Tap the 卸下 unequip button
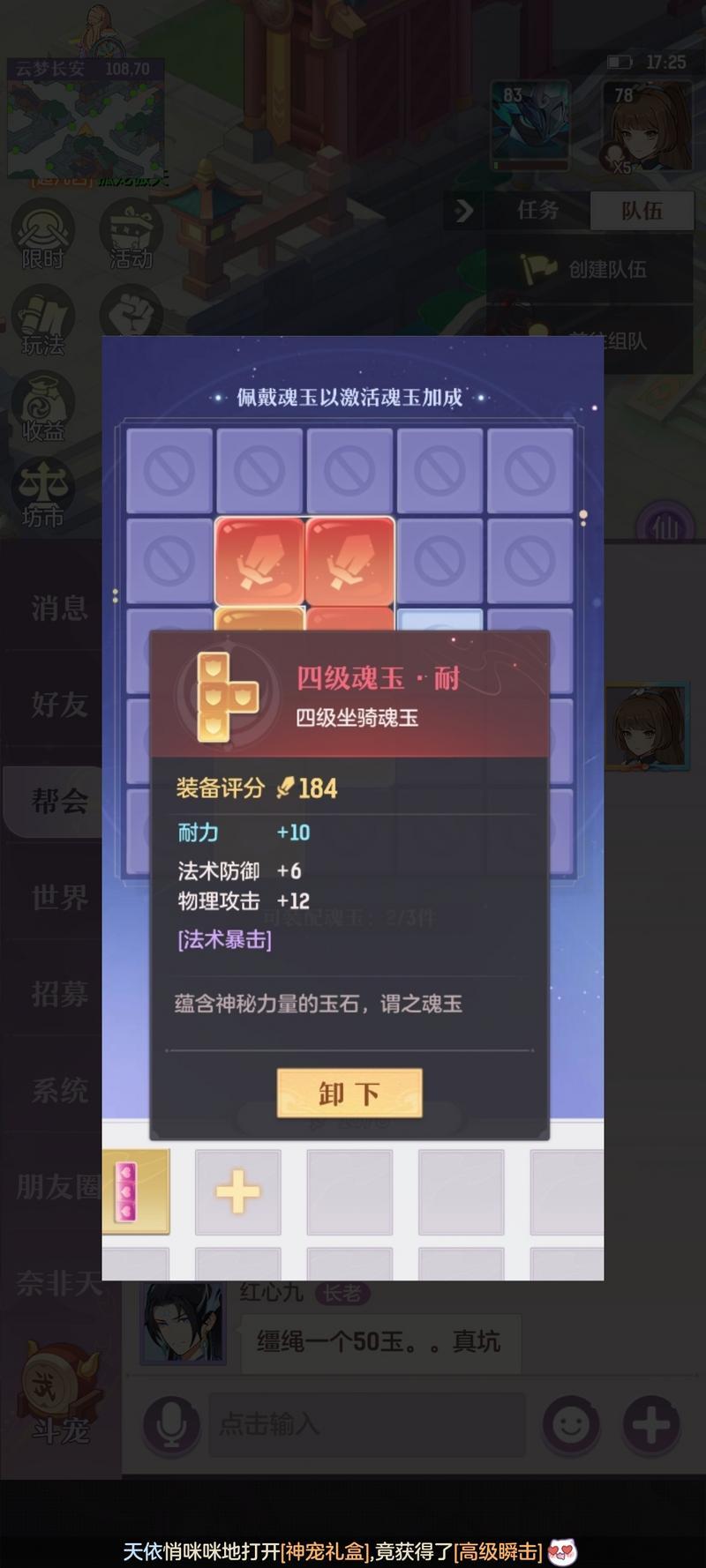This screenshot has width=706, height=1568. coord(349,1094)
